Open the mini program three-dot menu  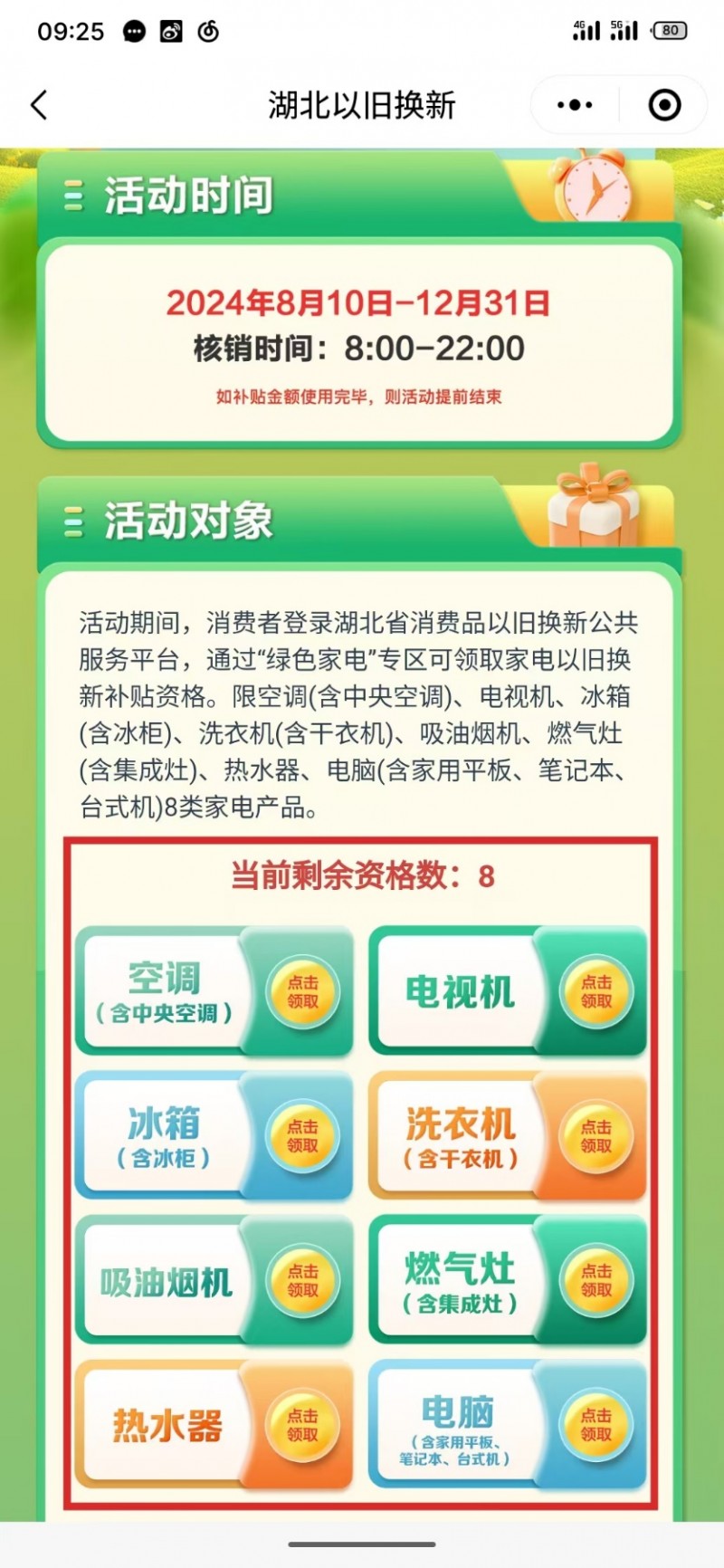pyautogui.click(x=575, y=105)
